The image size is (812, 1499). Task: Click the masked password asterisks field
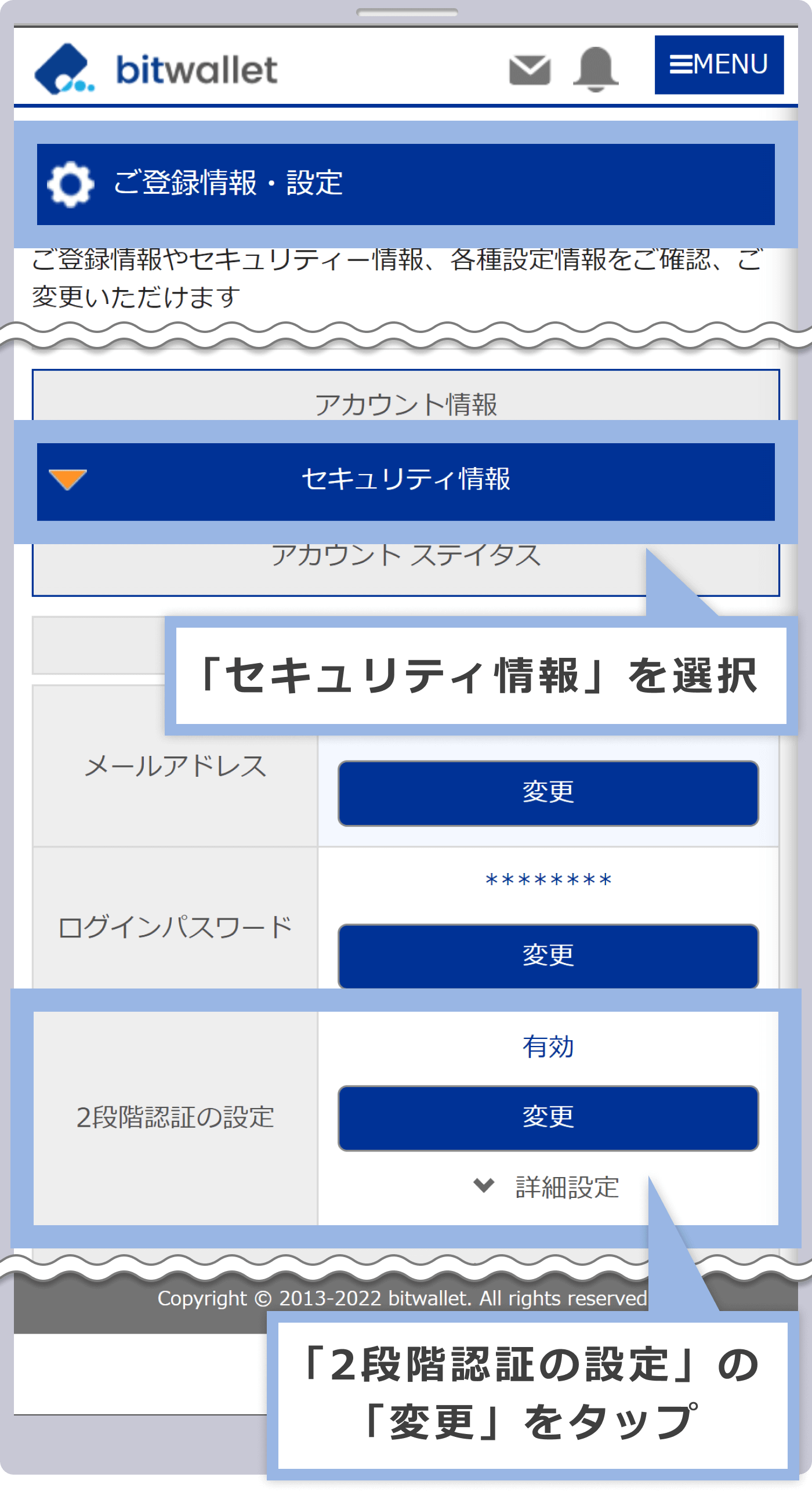(548, 880)
